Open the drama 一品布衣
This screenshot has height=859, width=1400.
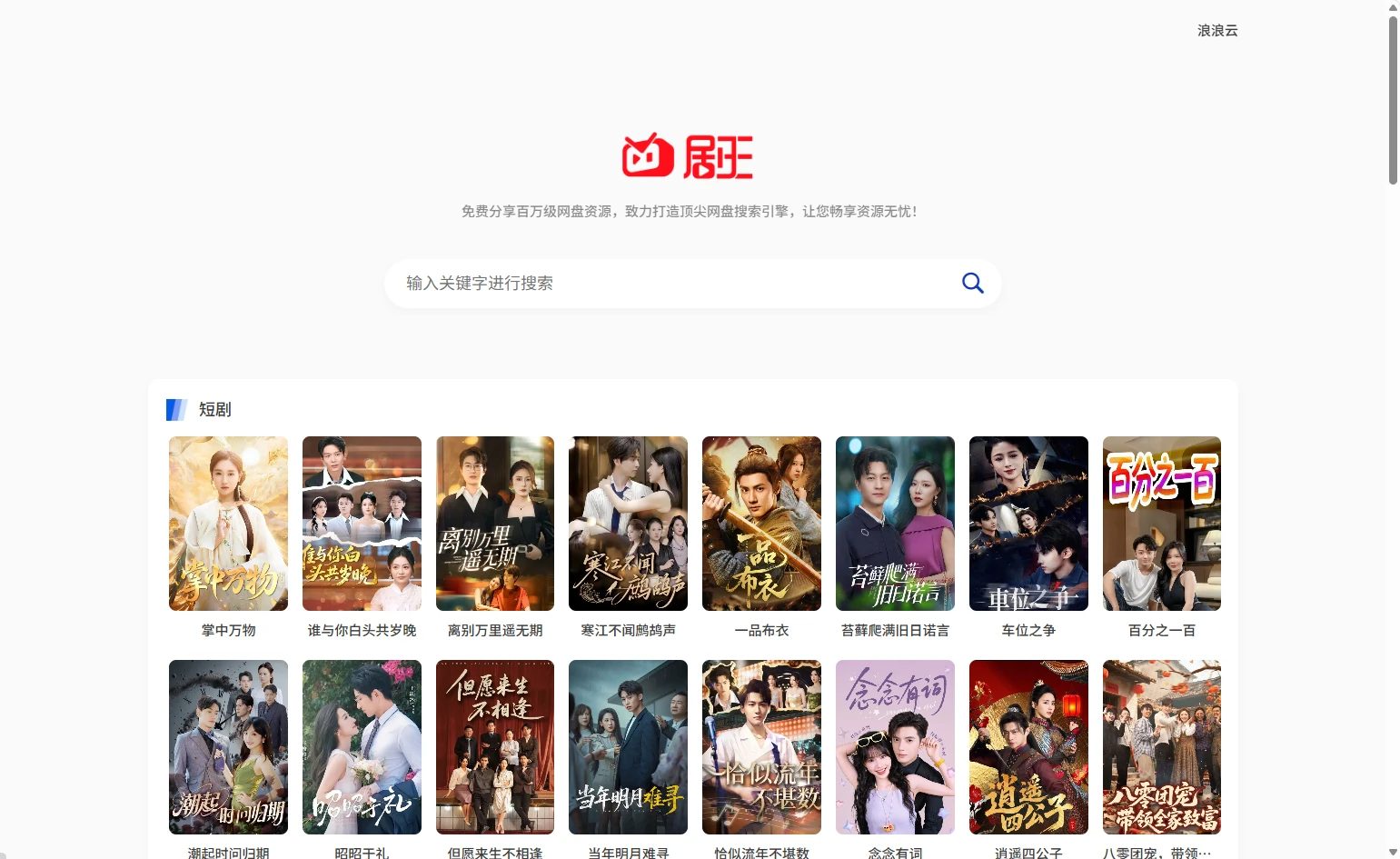click(761, 524)
